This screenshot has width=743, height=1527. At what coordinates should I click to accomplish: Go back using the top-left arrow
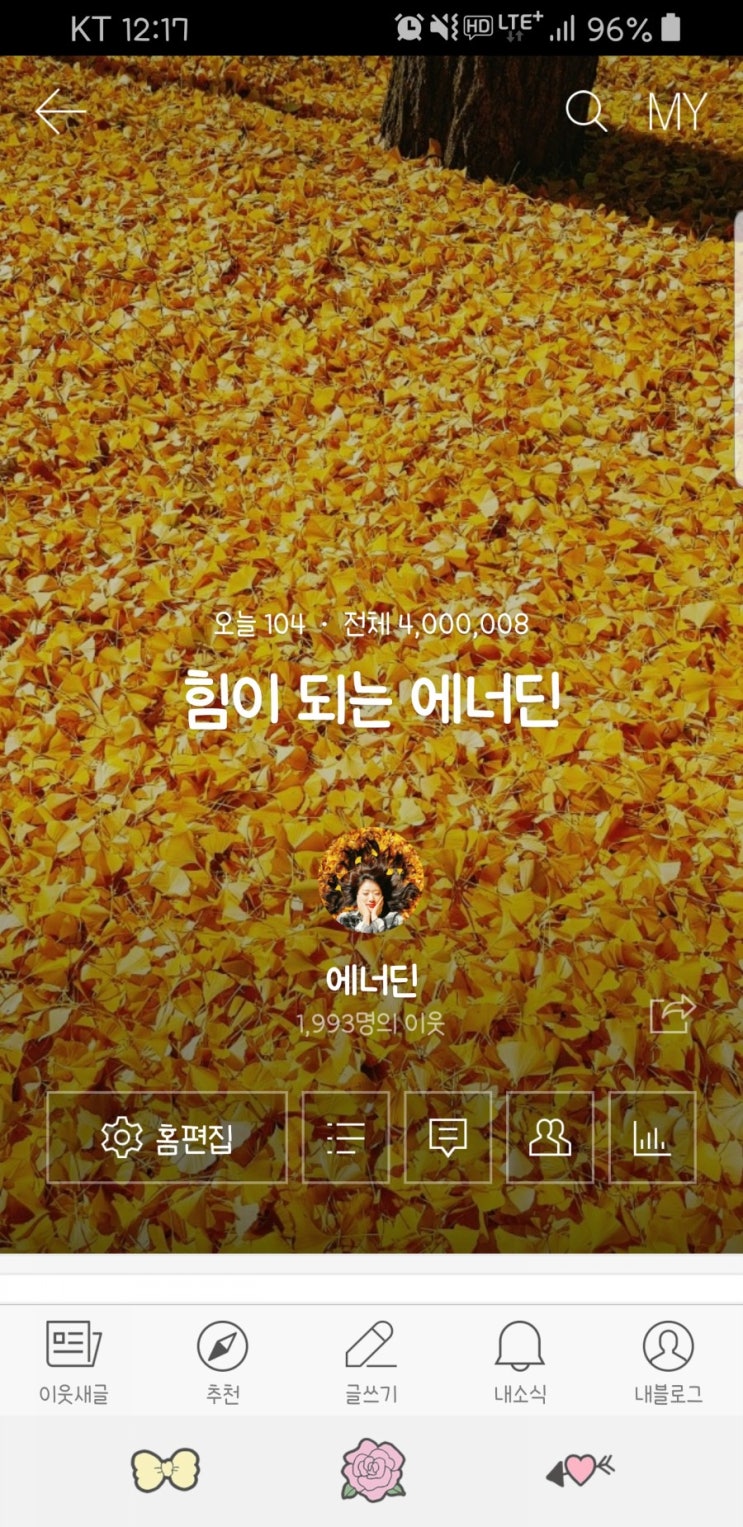tap(60, 111)
